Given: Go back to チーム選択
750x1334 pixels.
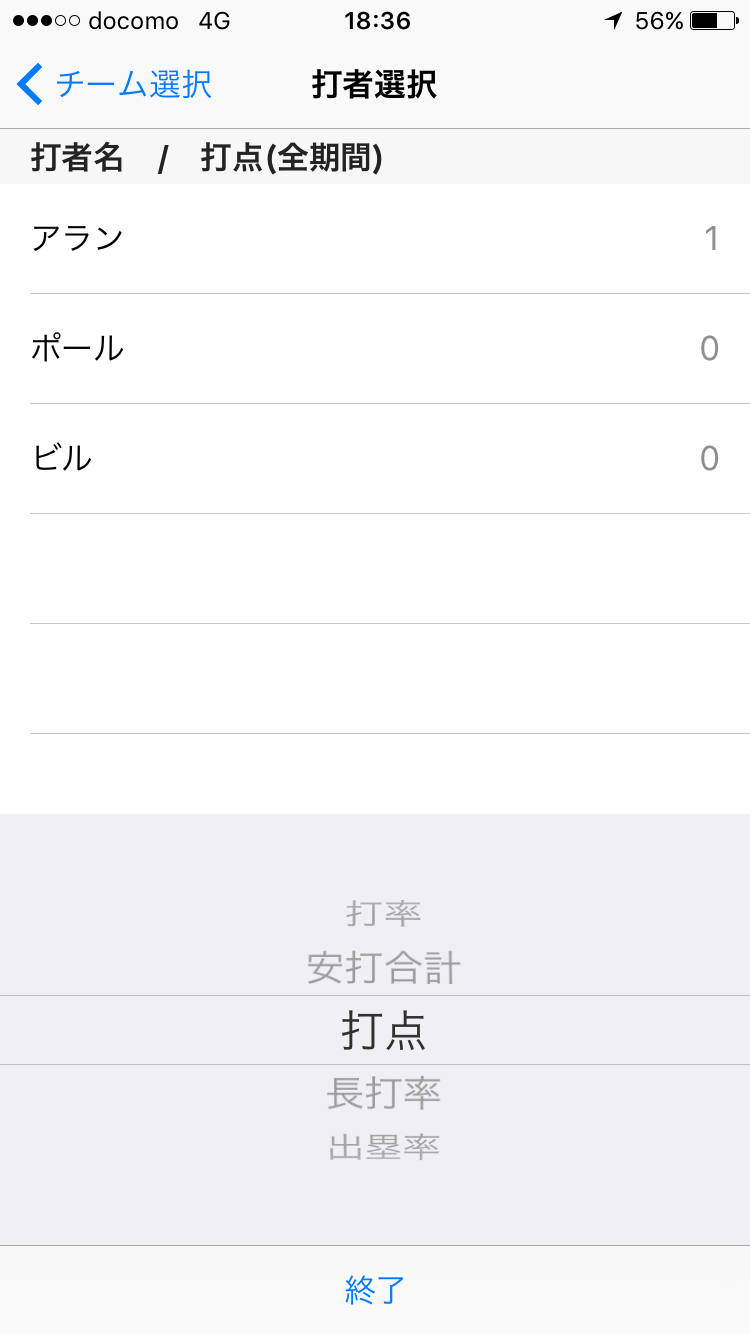Looking at the screenshot, I should click(x=114, y=84).
